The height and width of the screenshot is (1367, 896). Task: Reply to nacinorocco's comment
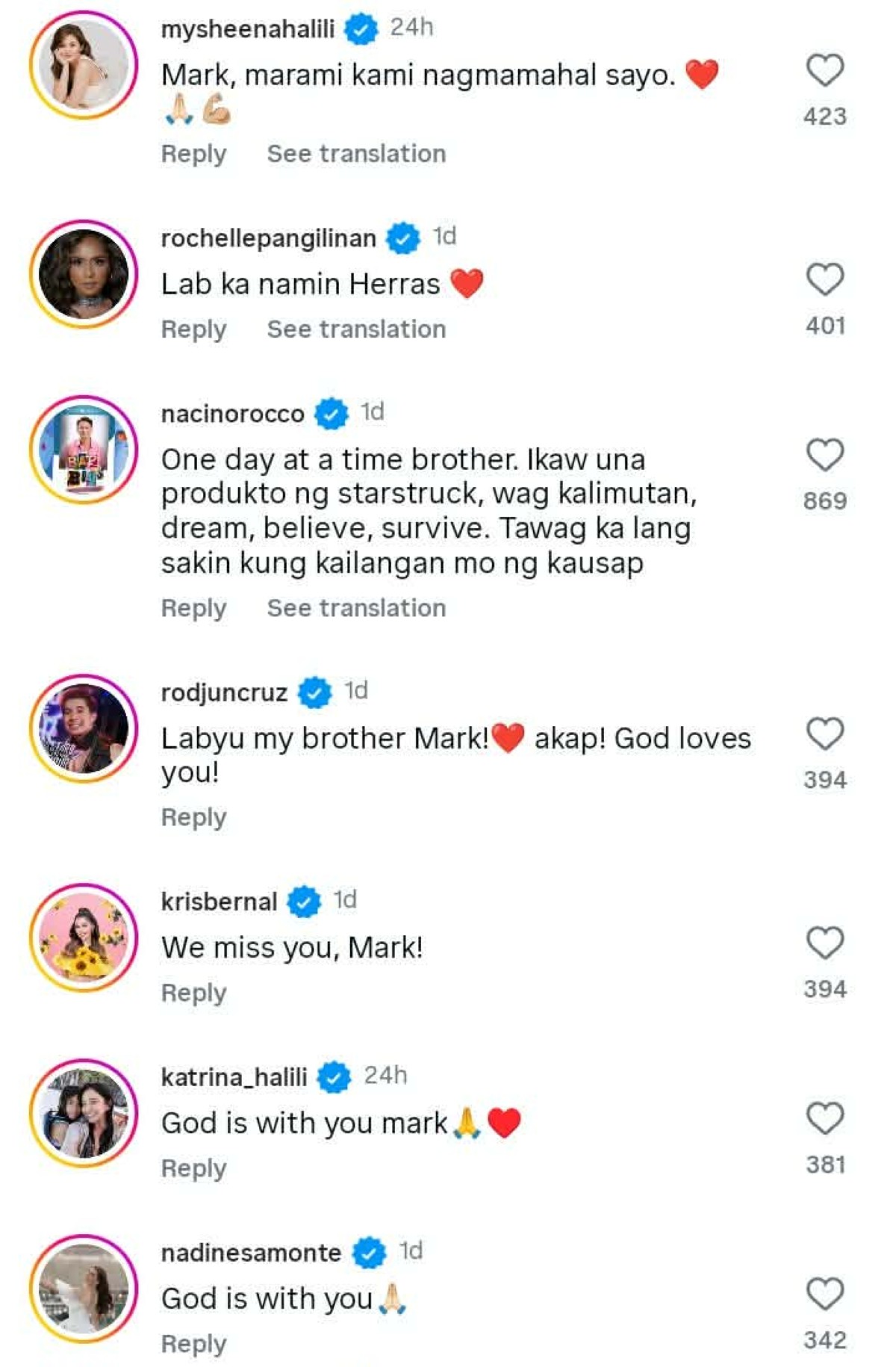click(x=193, y=609)
